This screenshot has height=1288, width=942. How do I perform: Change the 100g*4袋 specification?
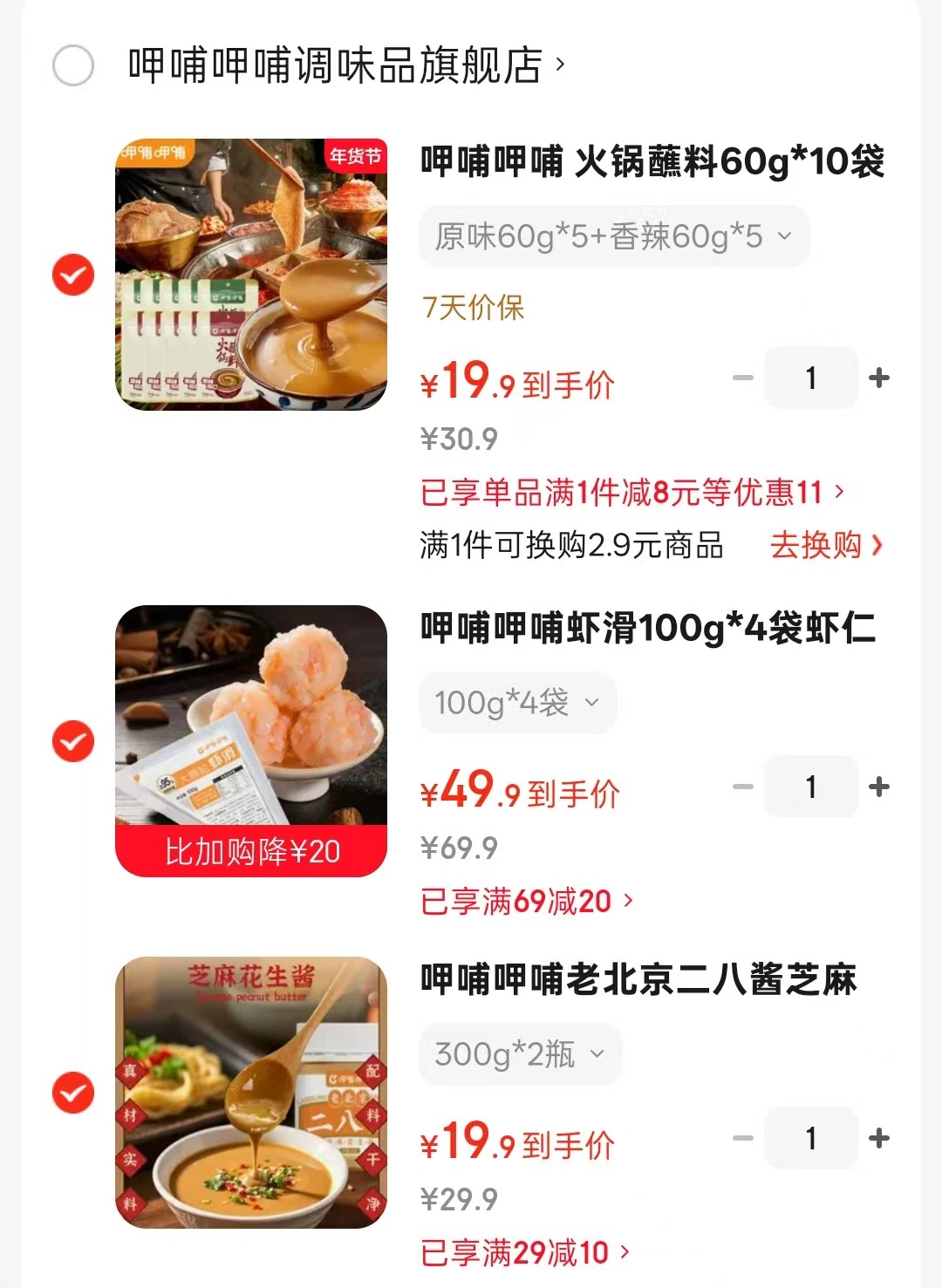click(517, 703)
